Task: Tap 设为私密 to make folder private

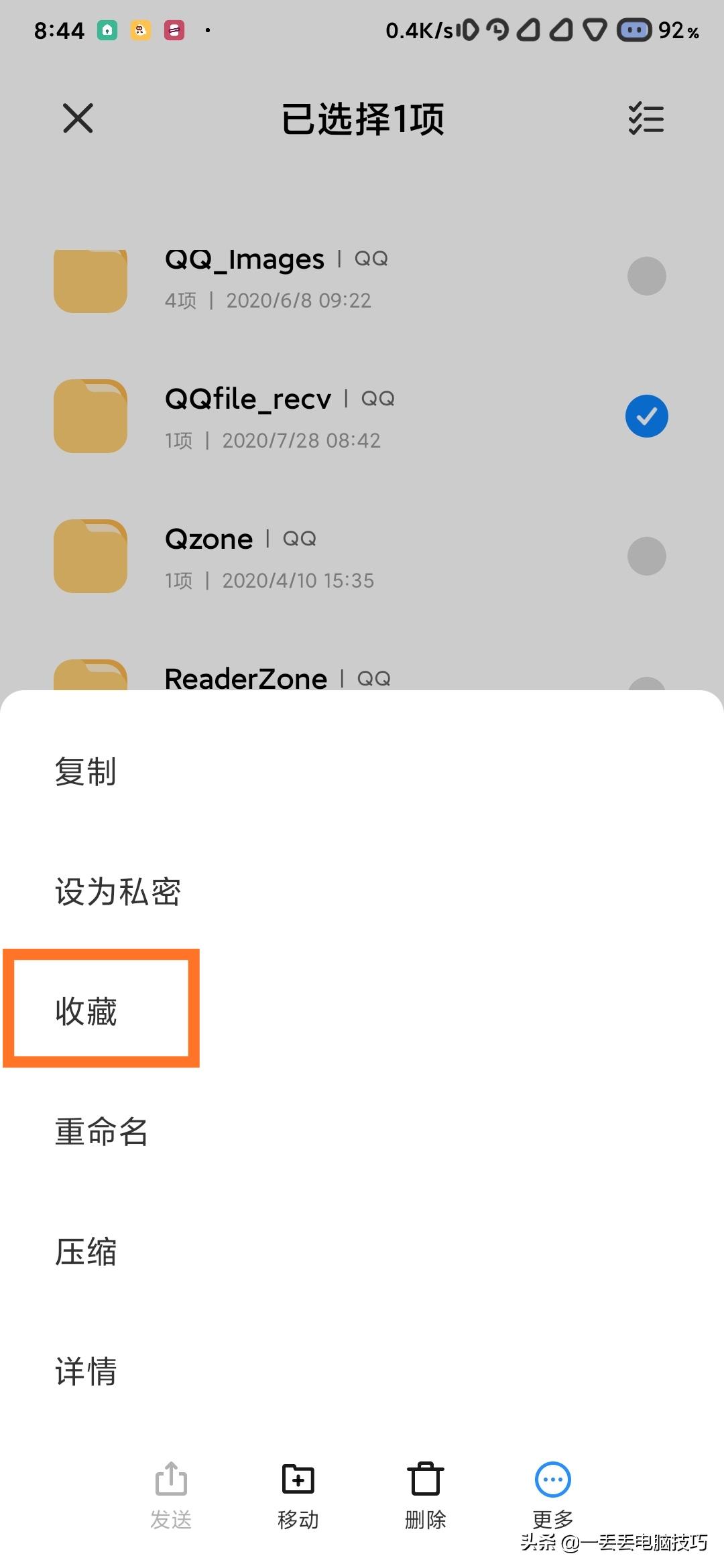Action: coord(117,891)
